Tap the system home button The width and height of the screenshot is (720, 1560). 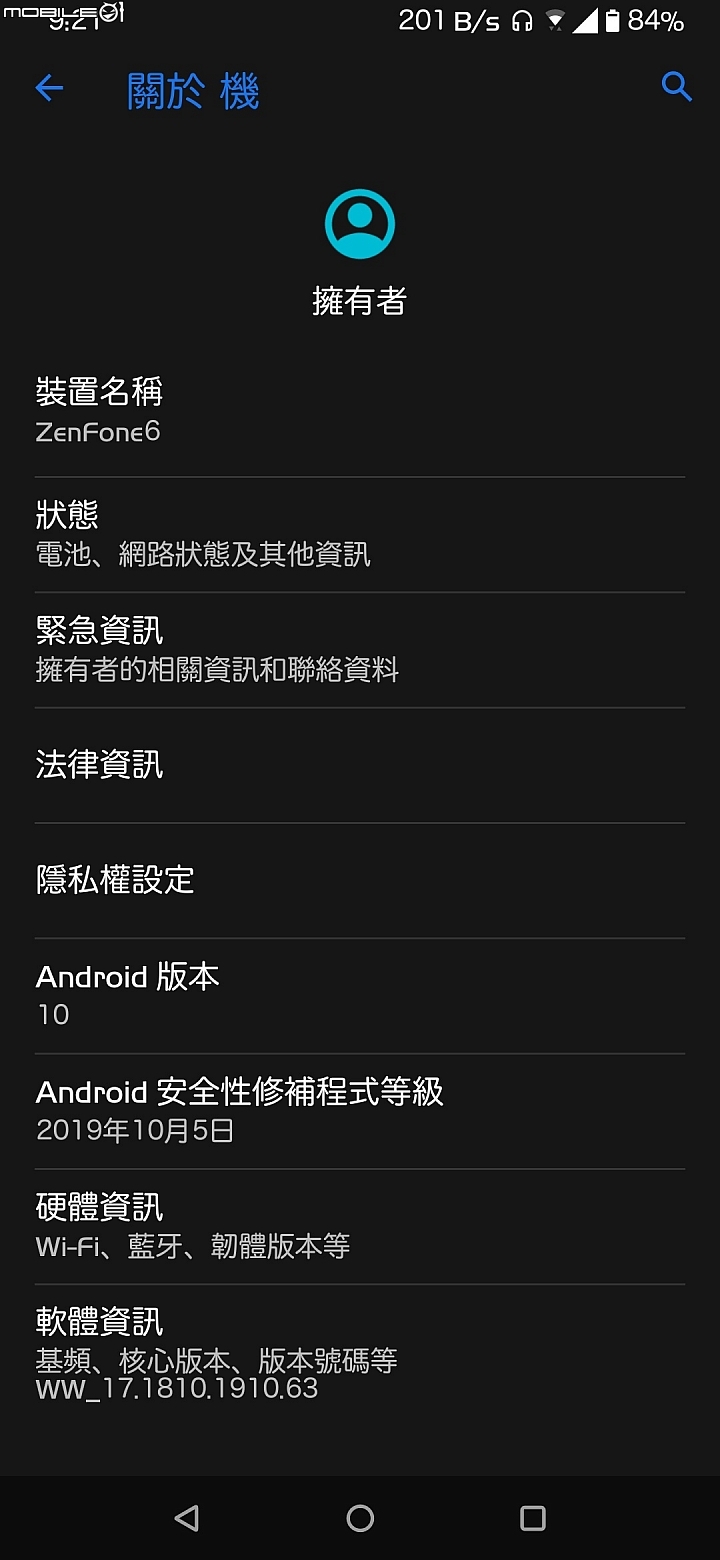[x=360, y=1518]
